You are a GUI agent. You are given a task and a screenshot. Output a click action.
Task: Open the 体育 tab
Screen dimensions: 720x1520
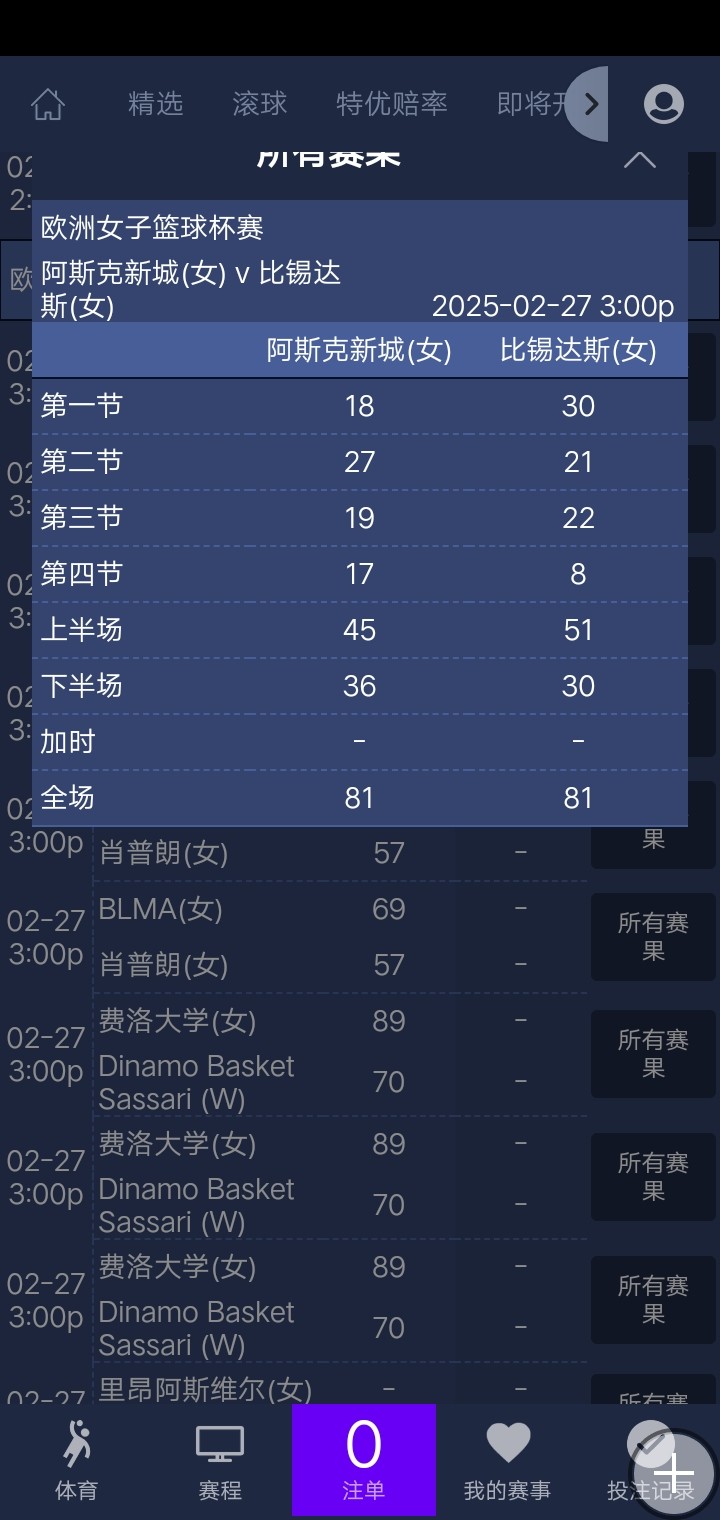(x=76, y=1460)
